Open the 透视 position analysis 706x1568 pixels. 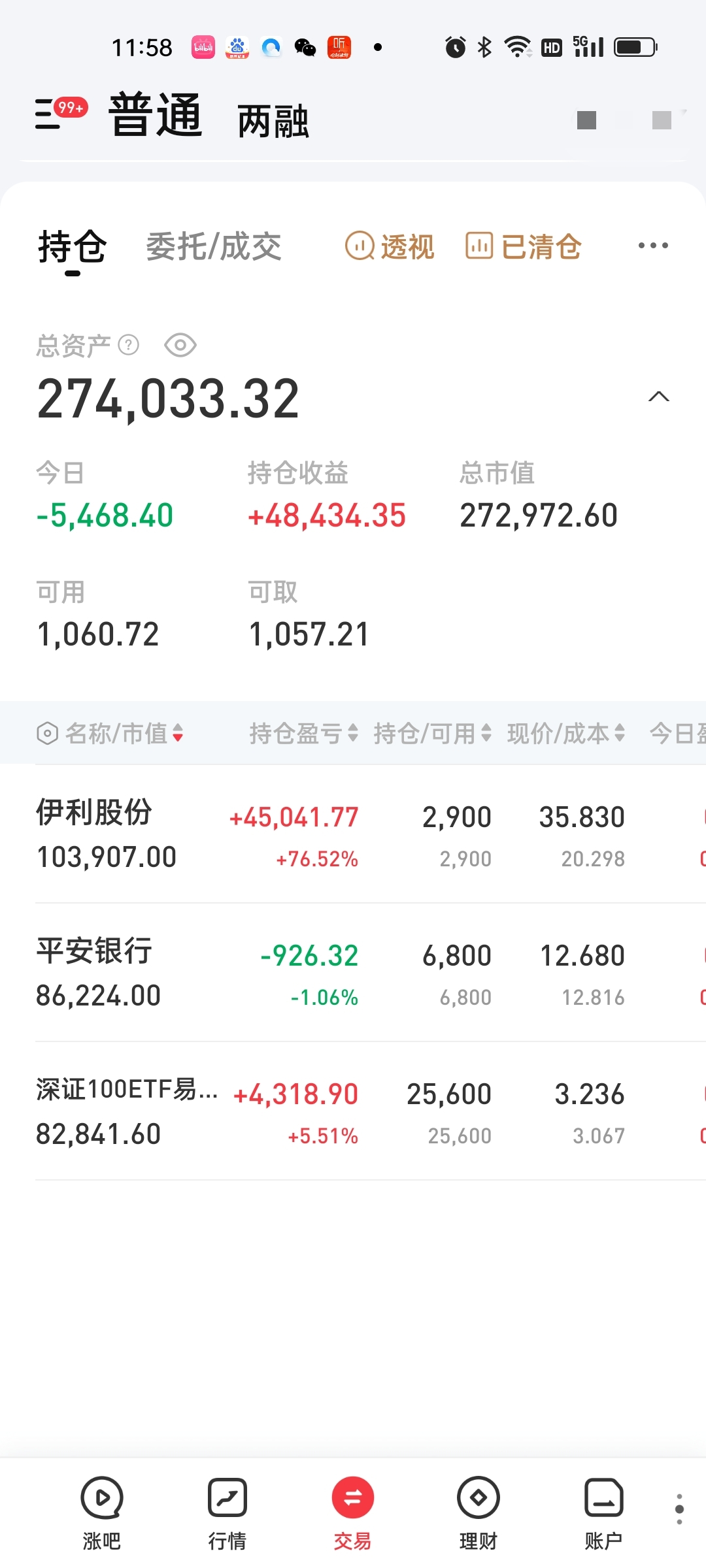click(x=390, y=247)
